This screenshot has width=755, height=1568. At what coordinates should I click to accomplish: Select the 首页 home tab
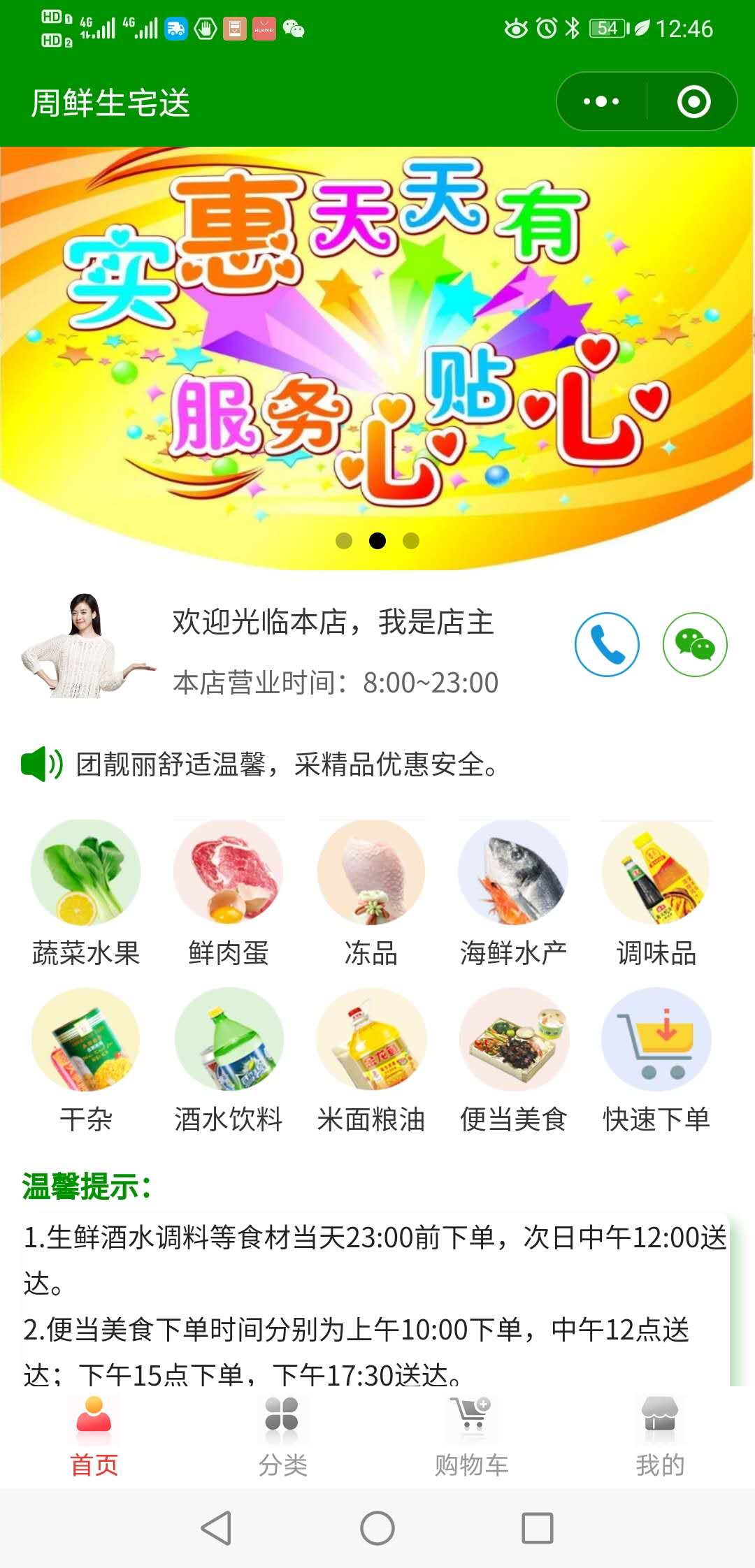click(94, 1437)
